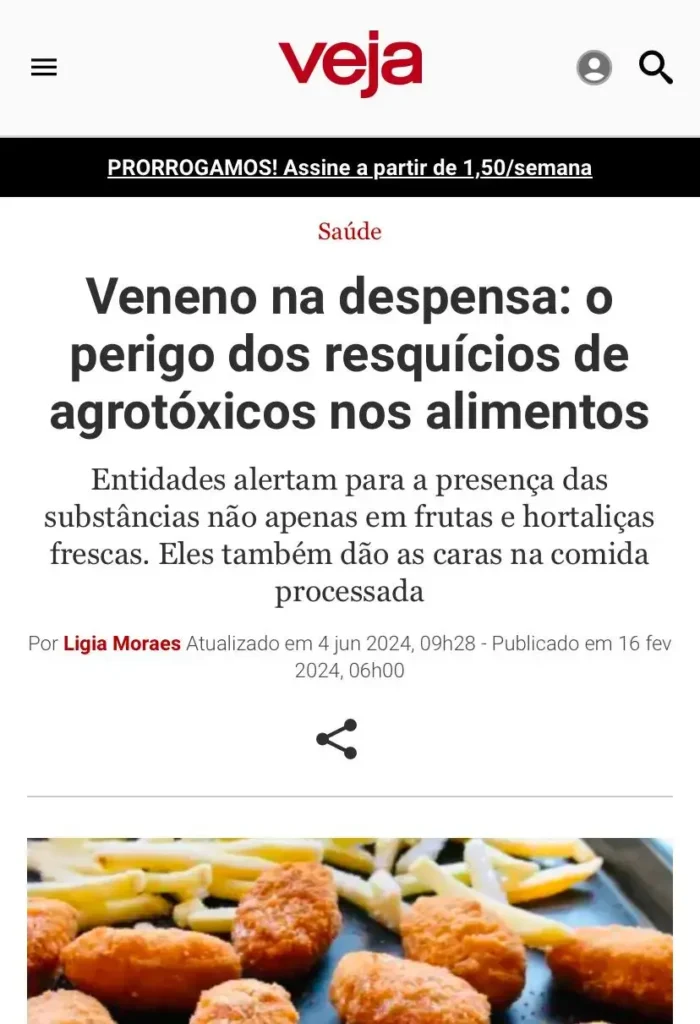Open the hamburger navigation menu
Screen dimensions: 700x1024
point(44,68)
